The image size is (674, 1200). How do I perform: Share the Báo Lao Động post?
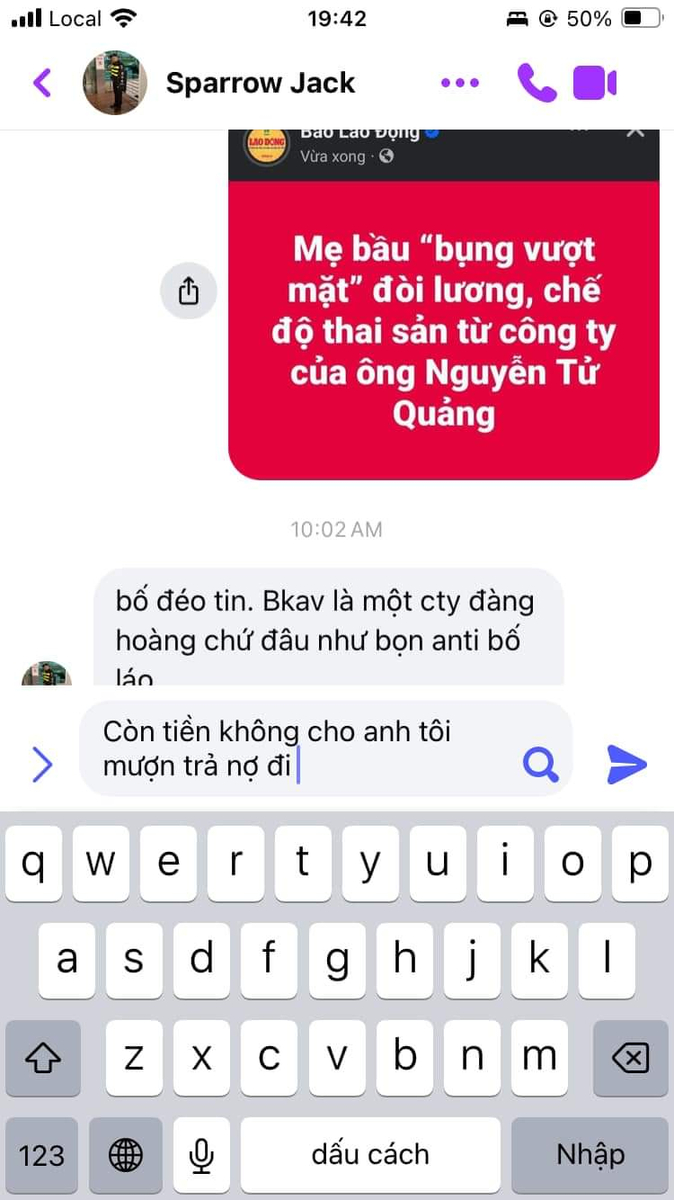pyautogui.click(x=189, y=291)
